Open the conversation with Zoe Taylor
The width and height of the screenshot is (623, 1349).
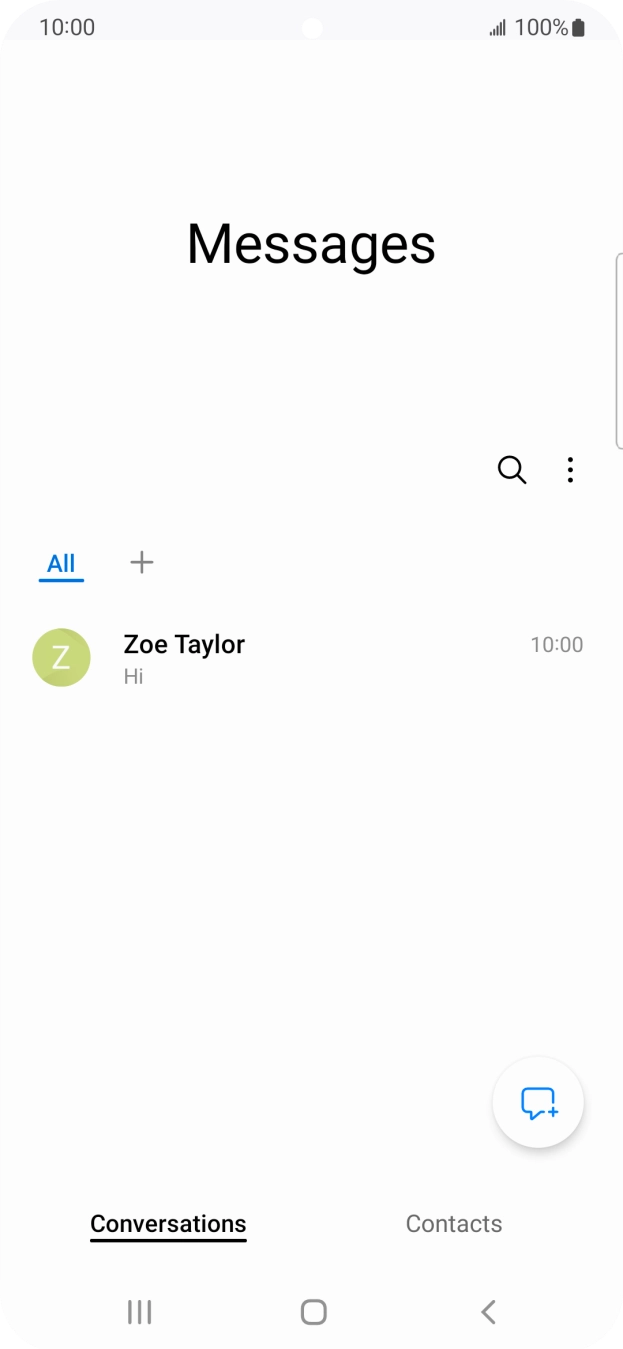pos(311,658)
